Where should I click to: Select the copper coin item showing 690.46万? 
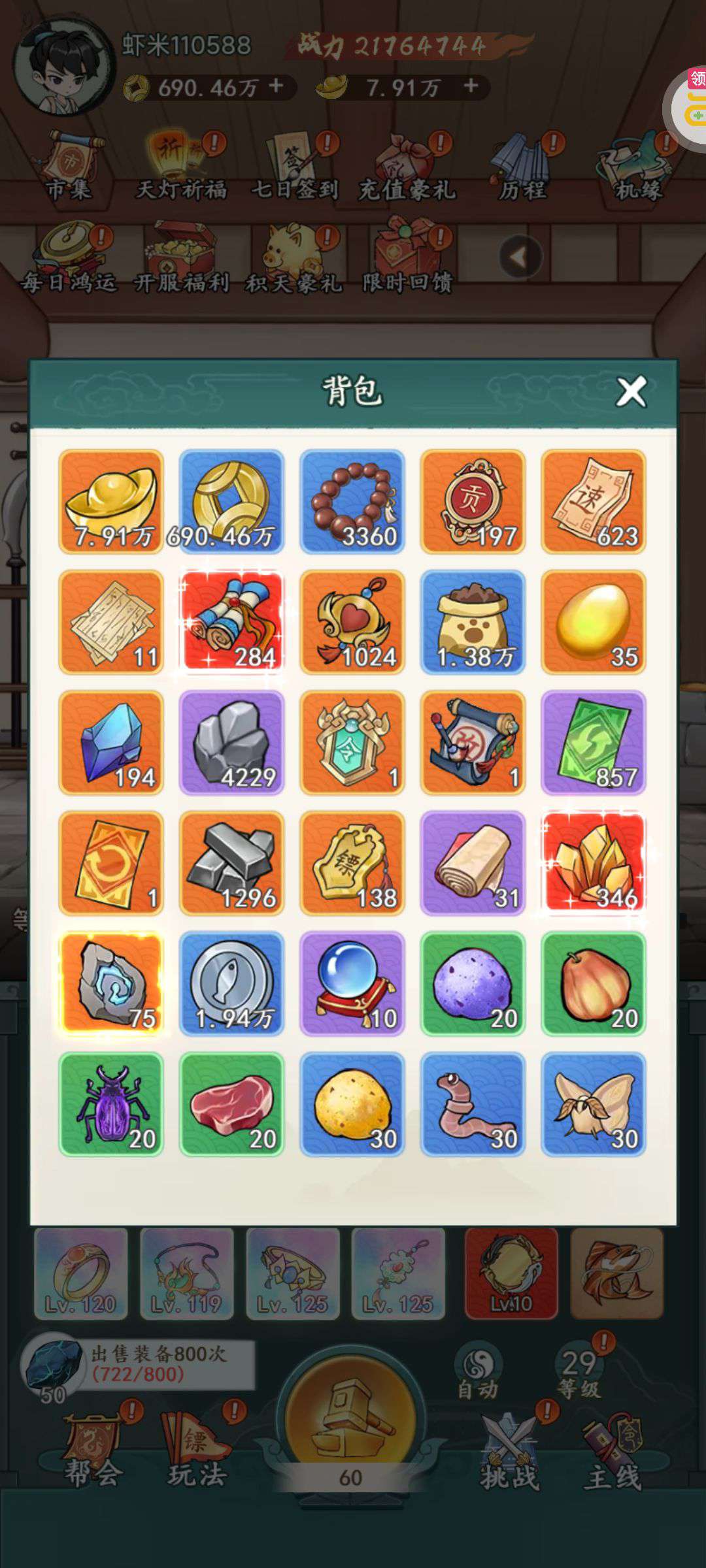[231, 501]
